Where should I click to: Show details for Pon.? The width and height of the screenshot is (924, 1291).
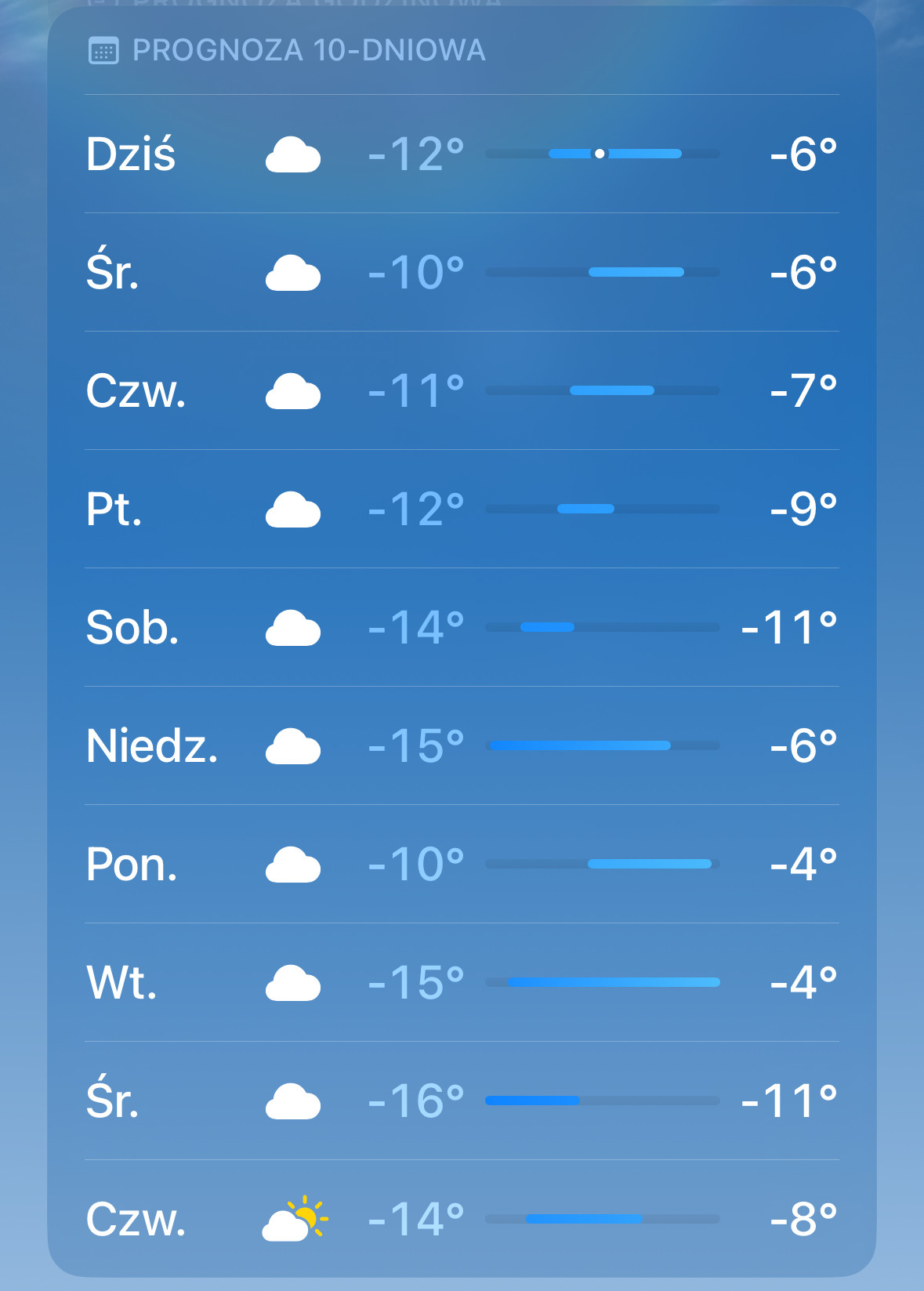[x=462, y=864]
